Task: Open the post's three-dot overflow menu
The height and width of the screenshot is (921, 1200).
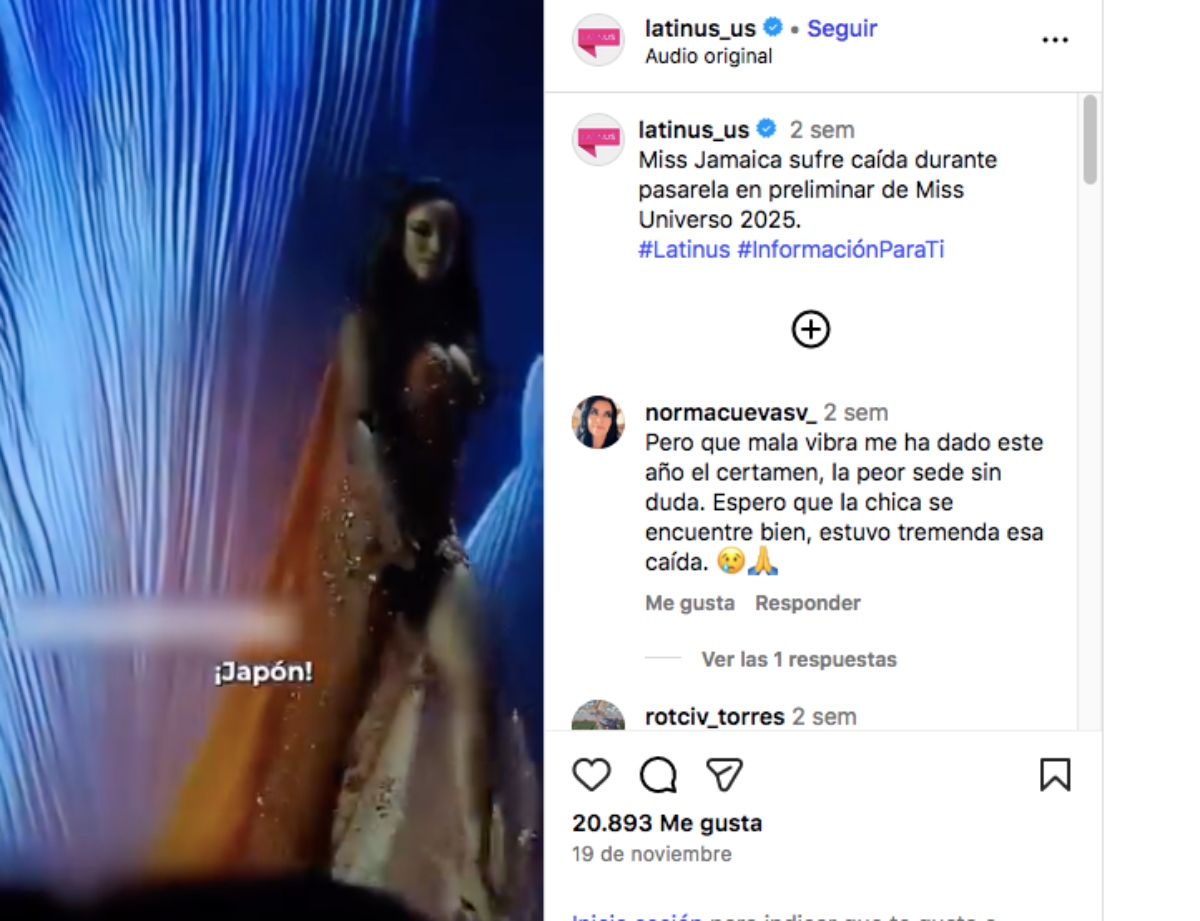Action: (x=1055, y=40)
